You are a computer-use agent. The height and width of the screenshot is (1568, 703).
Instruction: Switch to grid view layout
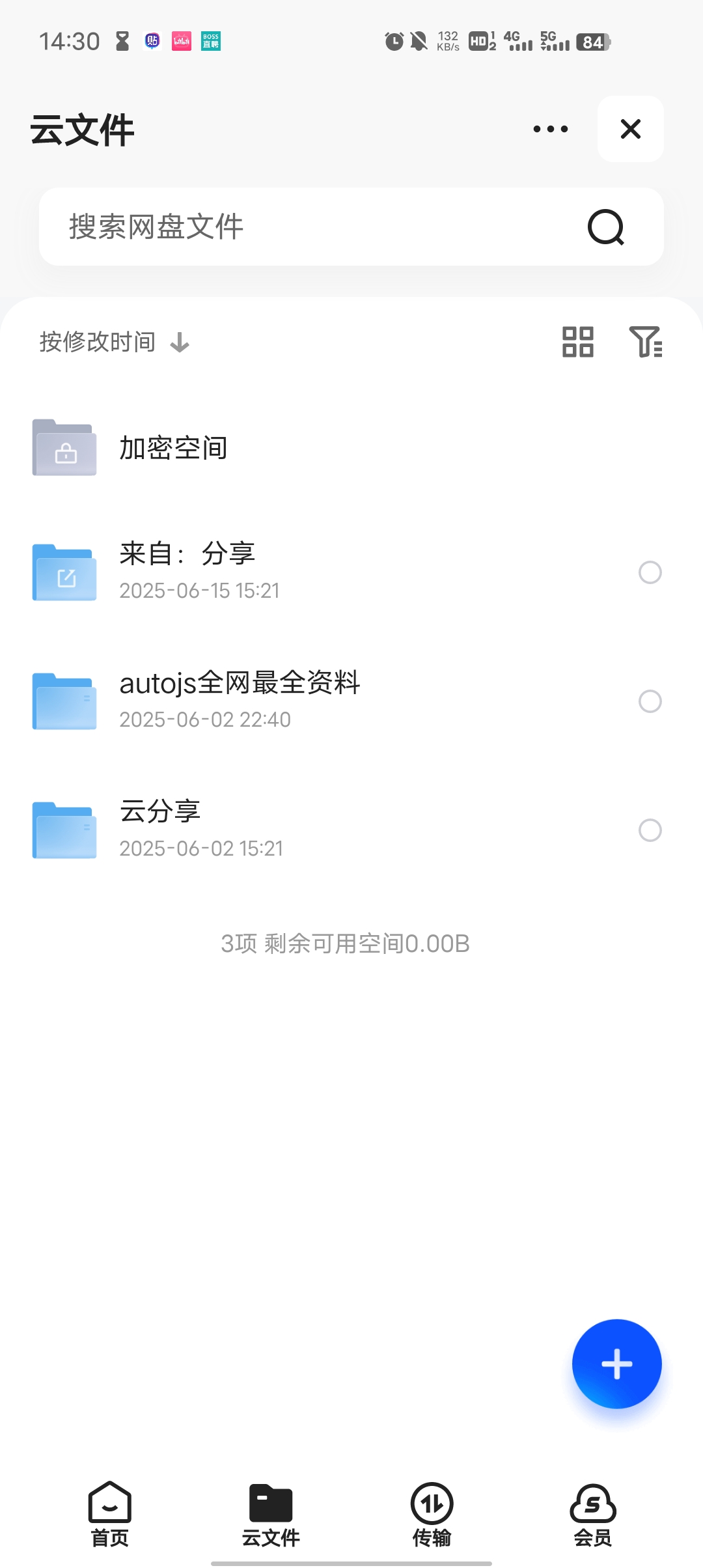[578, 342]
